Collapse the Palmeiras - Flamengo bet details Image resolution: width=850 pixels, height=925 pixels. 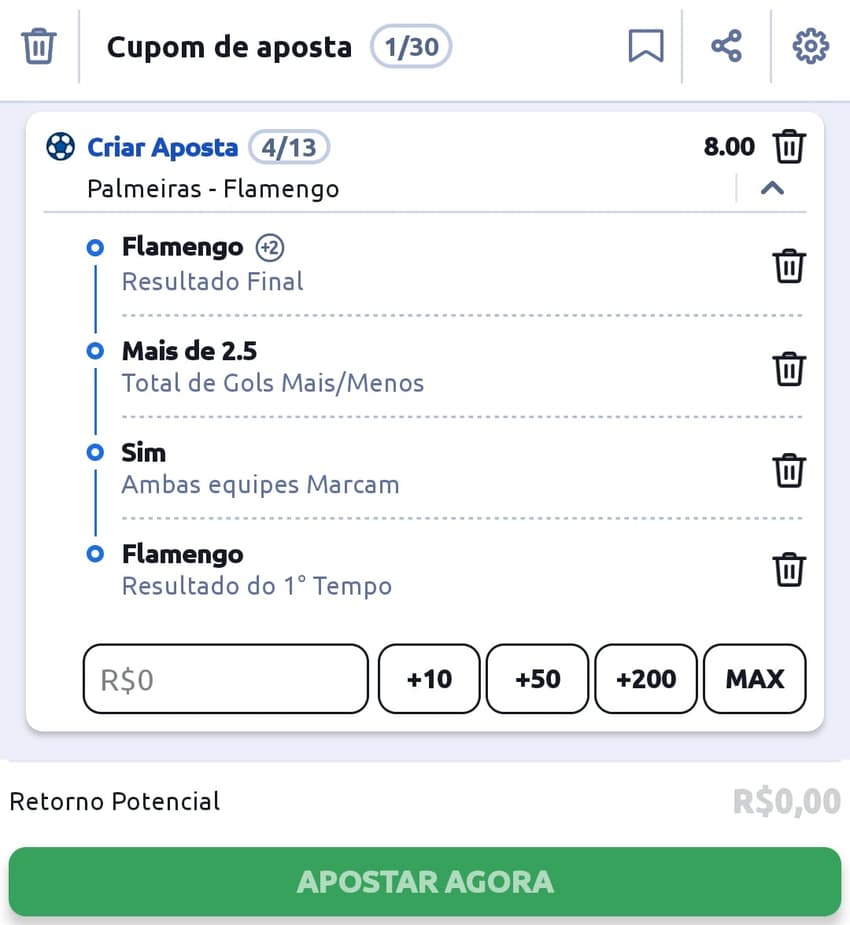point(773,187)
